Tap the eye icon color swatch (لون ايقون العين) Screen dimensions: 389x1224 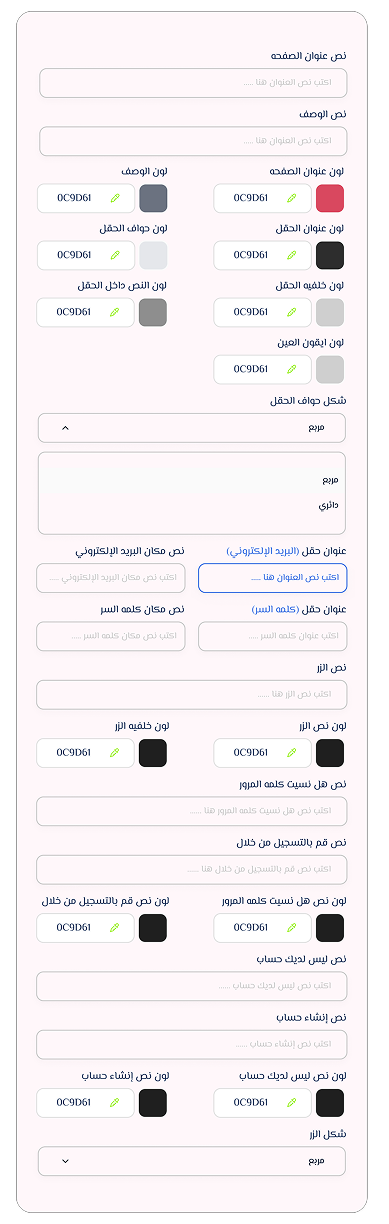tap(330, 369)
